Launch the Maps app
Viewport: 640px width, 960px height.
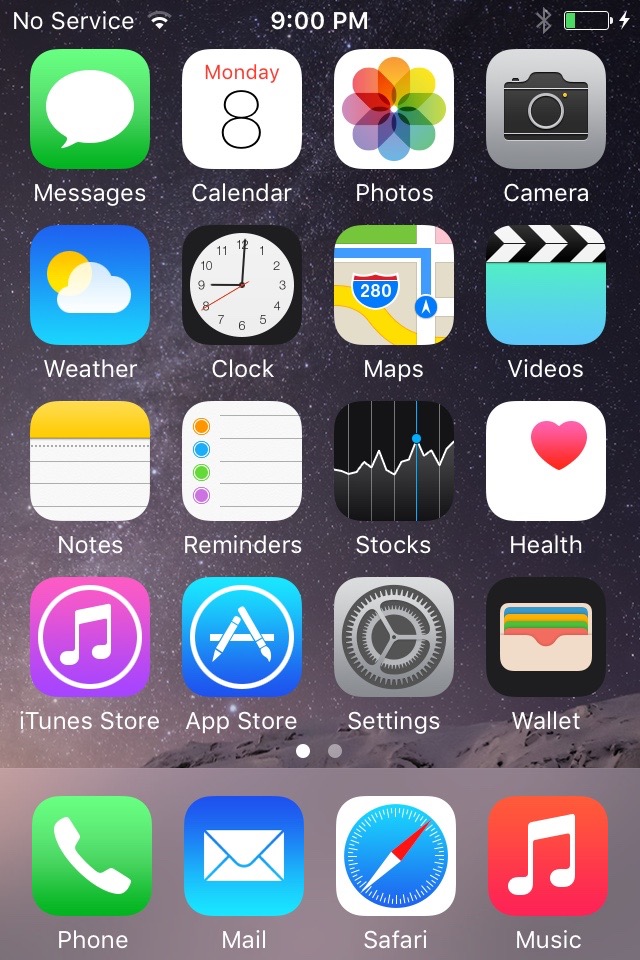click(394, 285)
